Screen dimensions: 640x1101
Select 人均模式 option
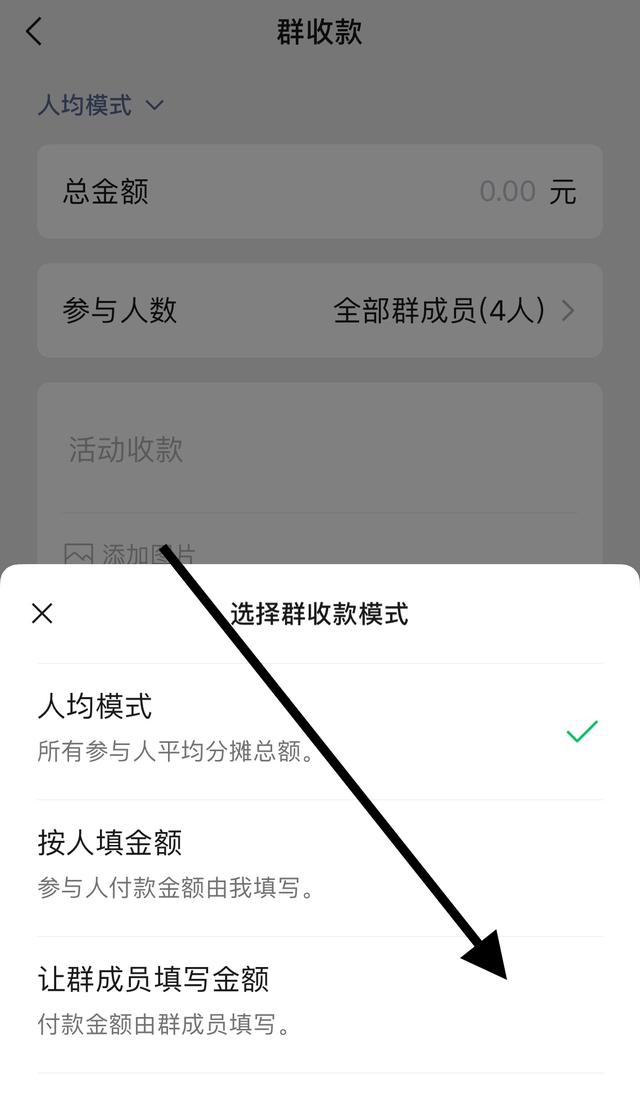tap(320, 731)
